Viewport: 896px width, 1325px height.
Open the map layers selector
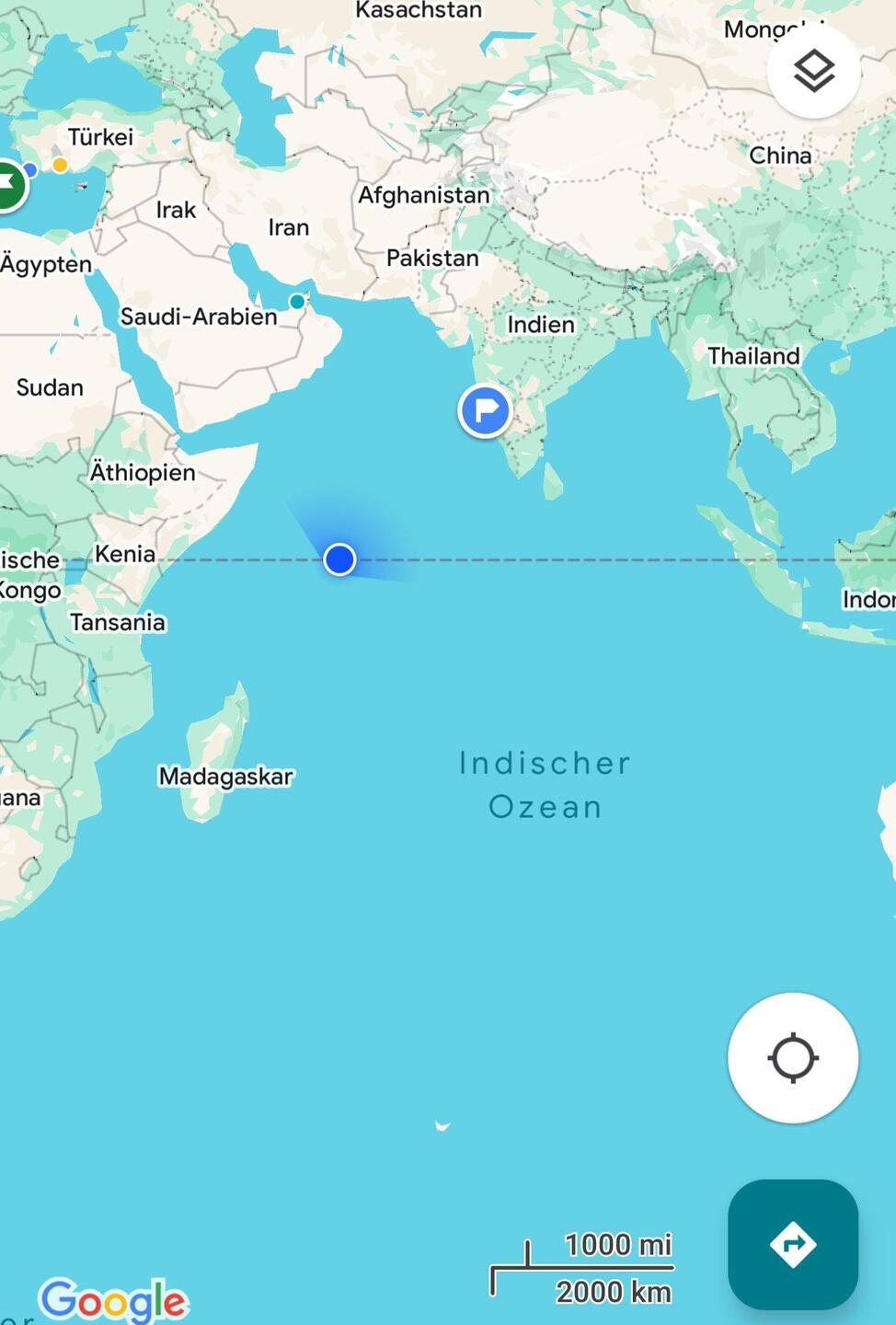[x=813, y=72]
